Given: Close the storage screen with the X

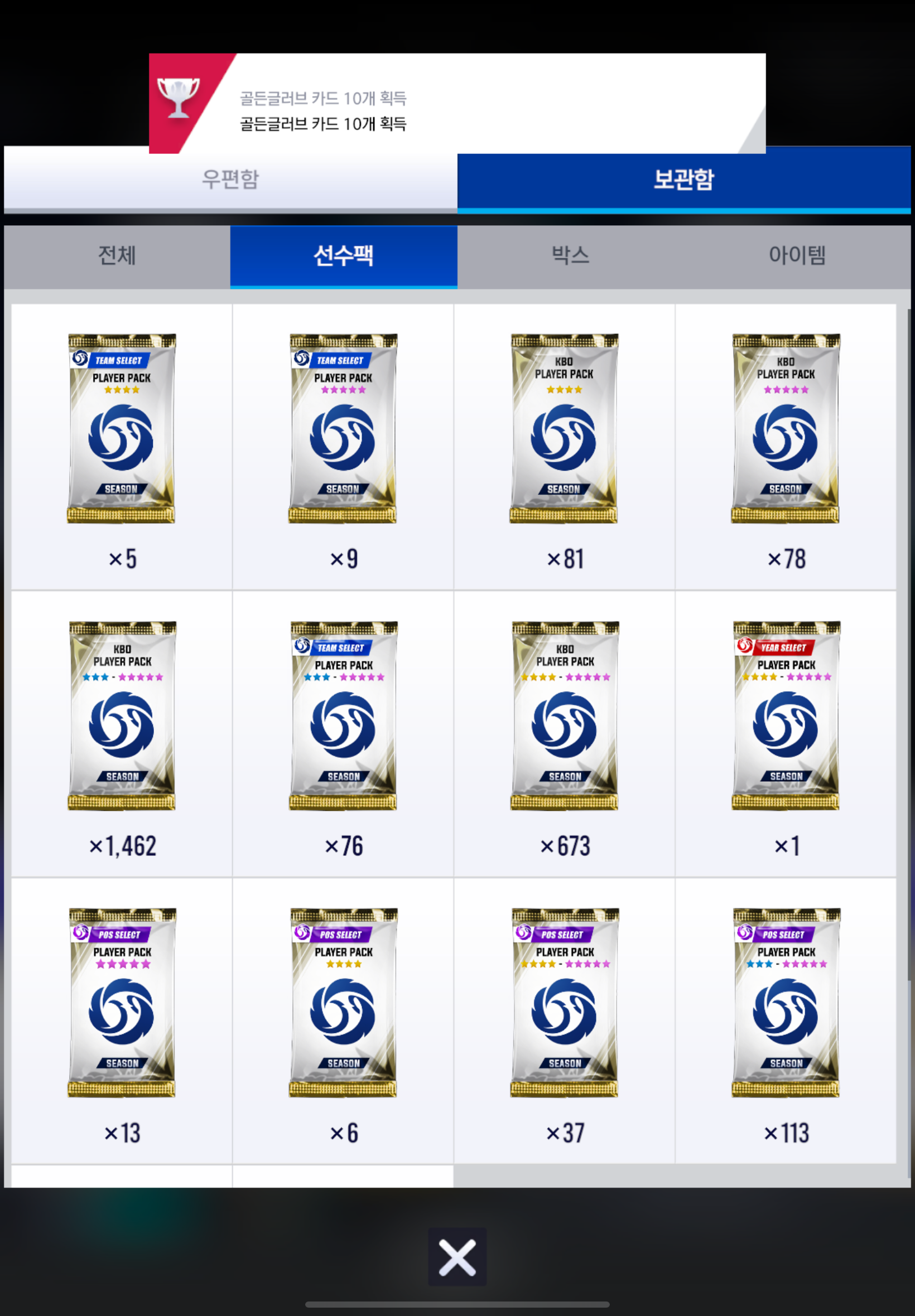Looking at the screenshot, I should [457, 1257].
